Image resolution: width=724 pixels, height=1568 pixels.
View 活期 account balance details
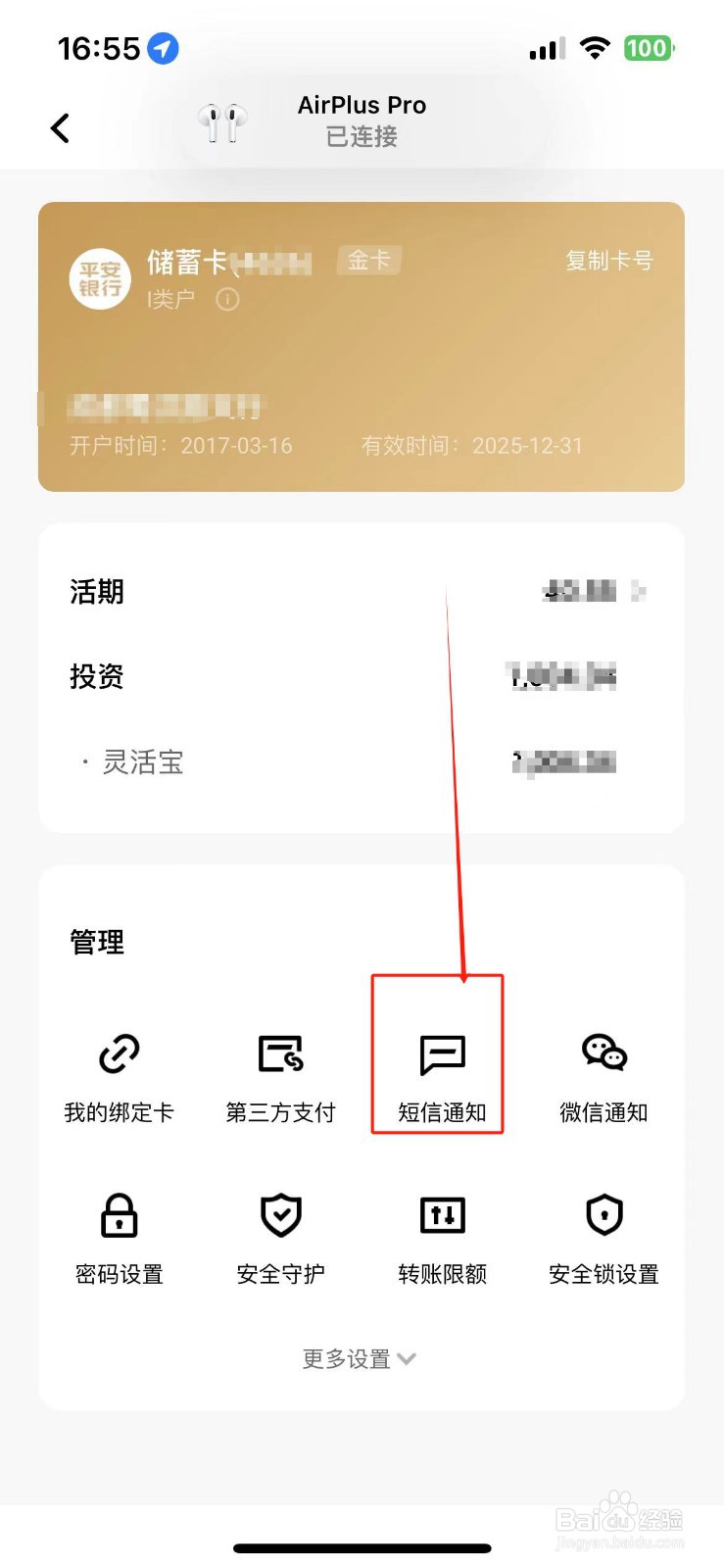[x=97, y=592]
